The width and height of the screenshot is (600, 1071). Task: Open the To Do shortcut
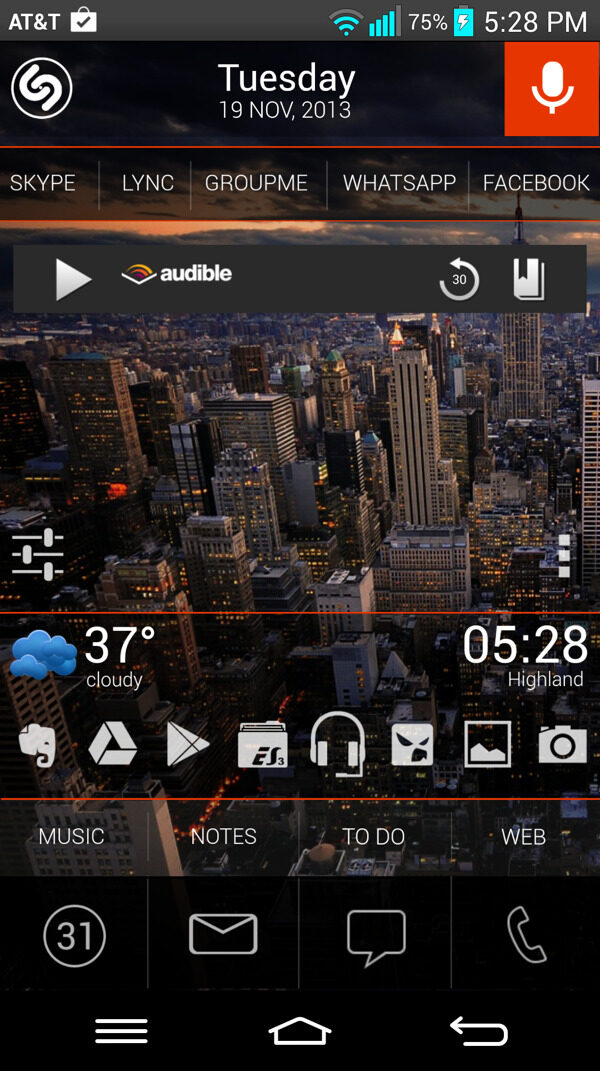point(373,837)
